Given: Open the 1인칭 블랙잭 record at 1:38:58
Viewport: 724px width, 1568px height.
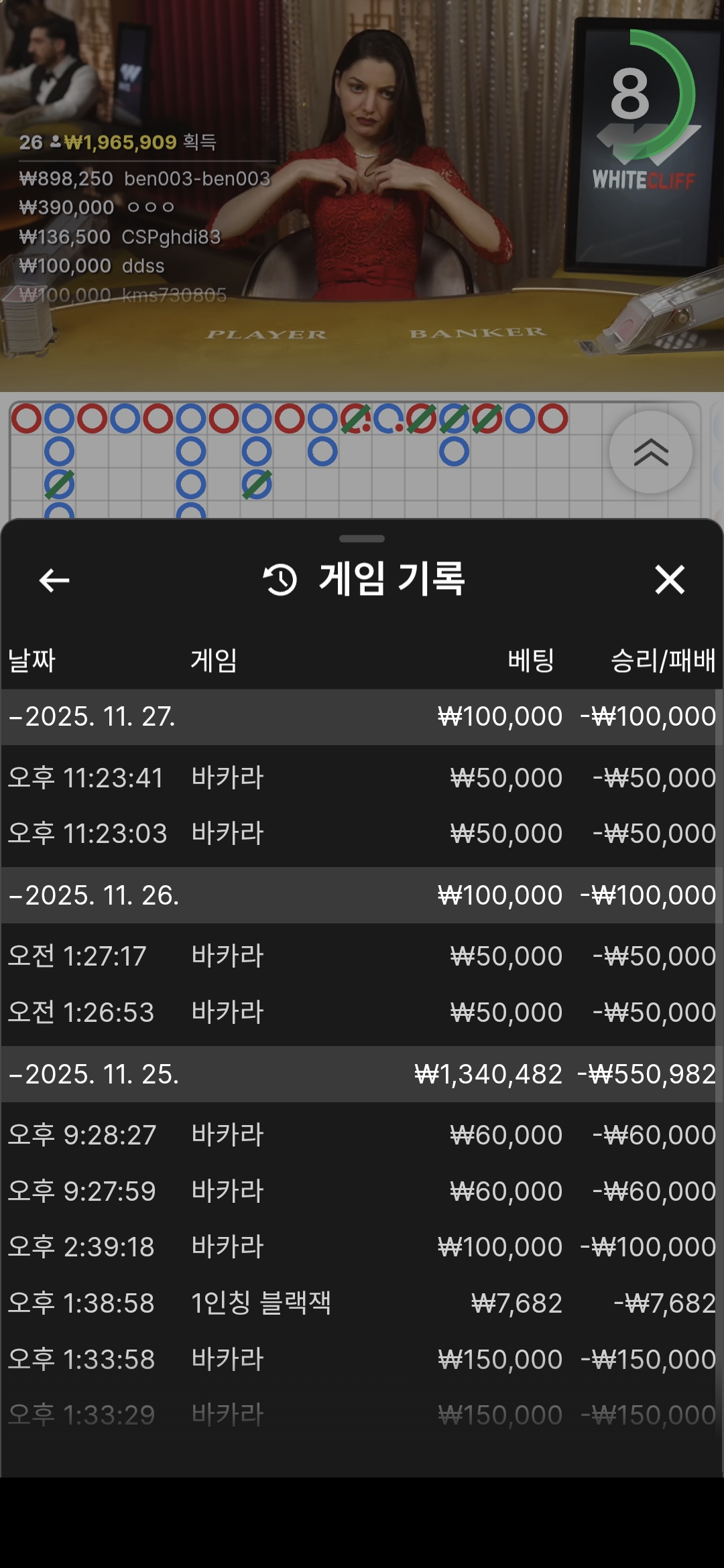Looking at the screenshot, I should (x=362, y=1303).
